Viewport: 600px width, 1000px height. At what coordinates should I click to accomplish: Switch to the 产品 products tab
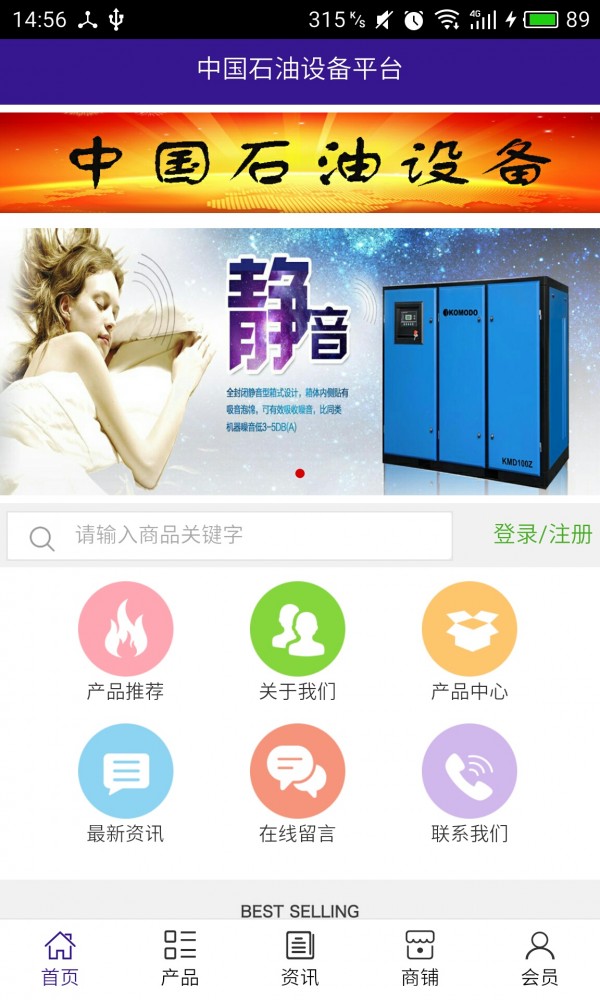point(180,958)
